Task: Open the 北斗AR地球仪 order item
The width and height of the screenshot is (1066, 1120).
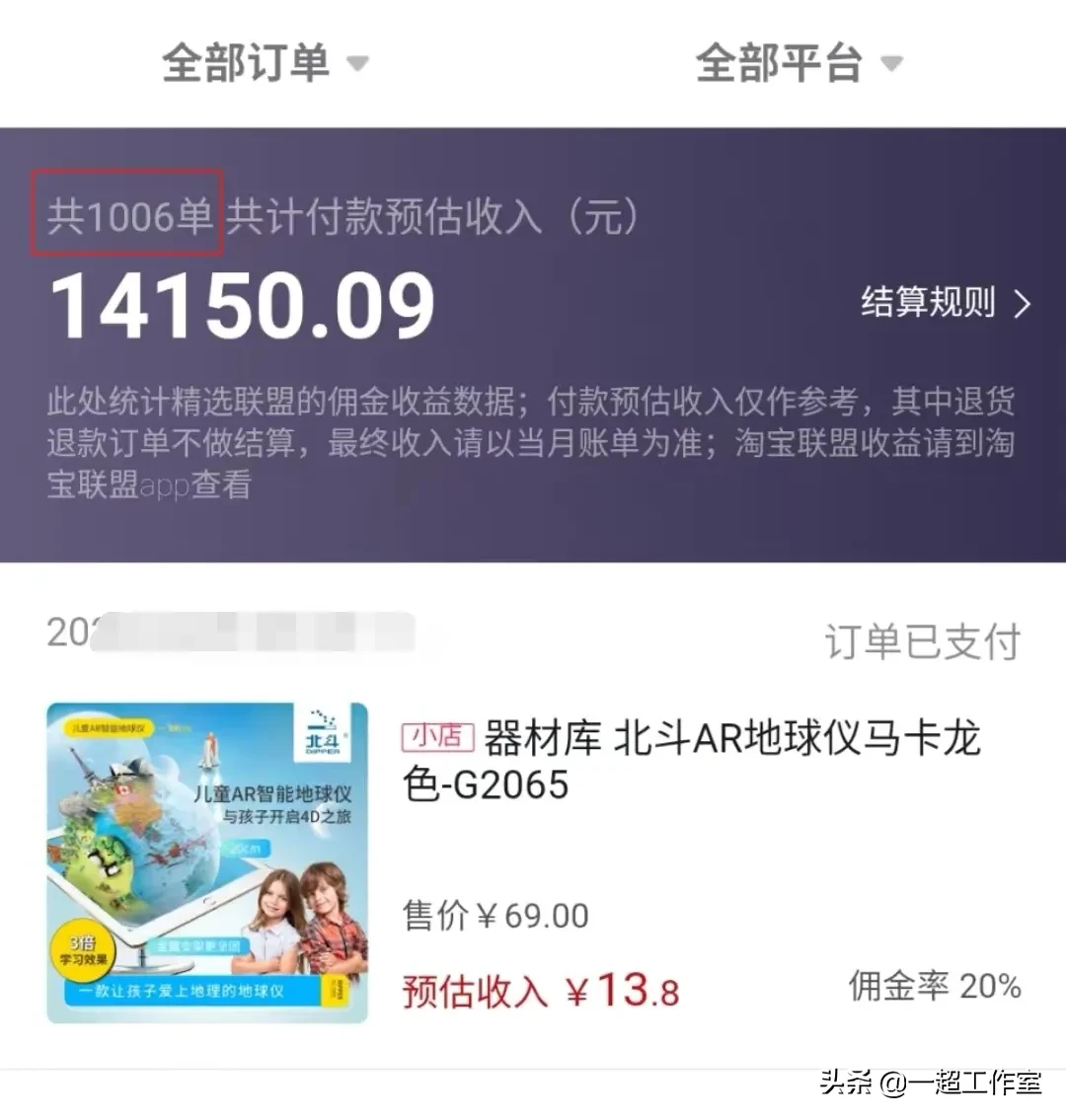Action: point(691,762)
